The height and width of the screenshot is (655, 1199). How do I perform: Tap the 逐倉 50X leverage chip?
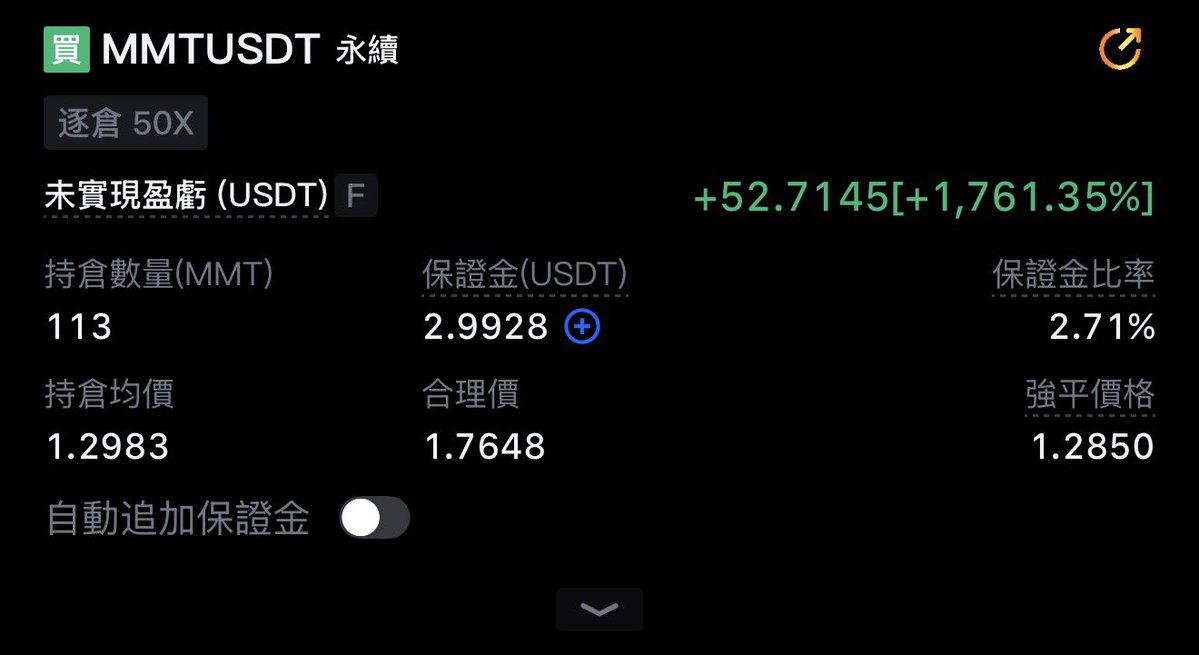point(126,123)
